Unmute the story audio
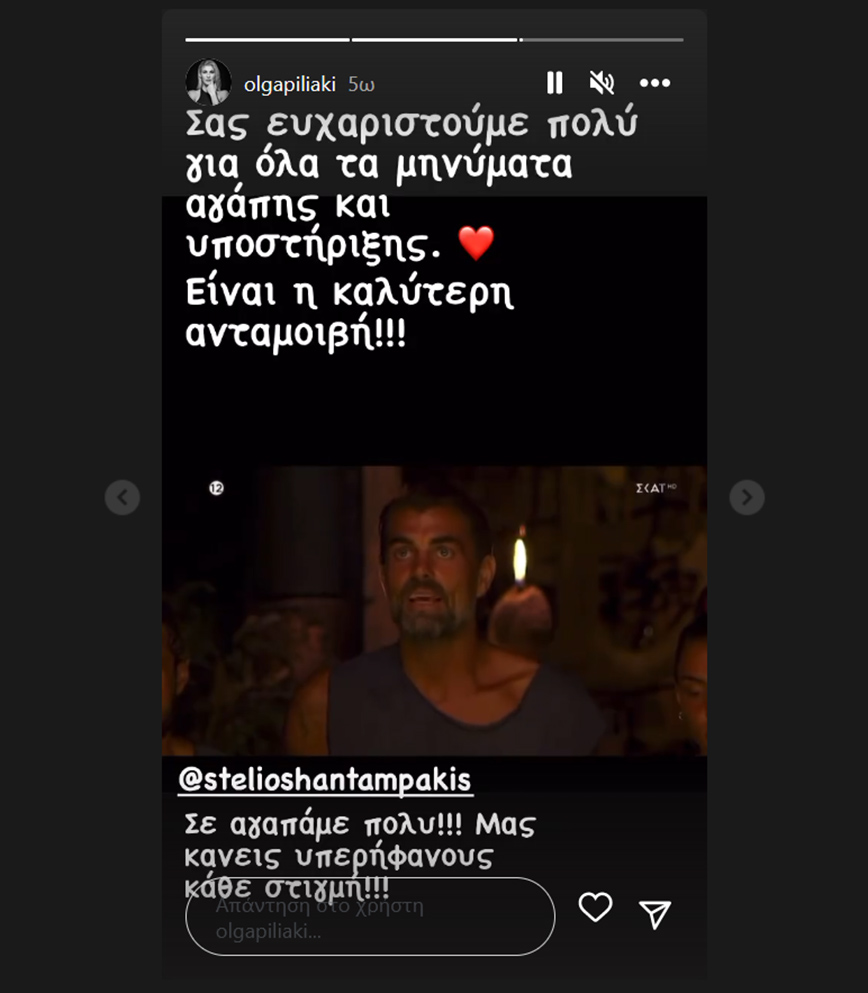This screenshot has height=993, width=868. pos(602,83)
